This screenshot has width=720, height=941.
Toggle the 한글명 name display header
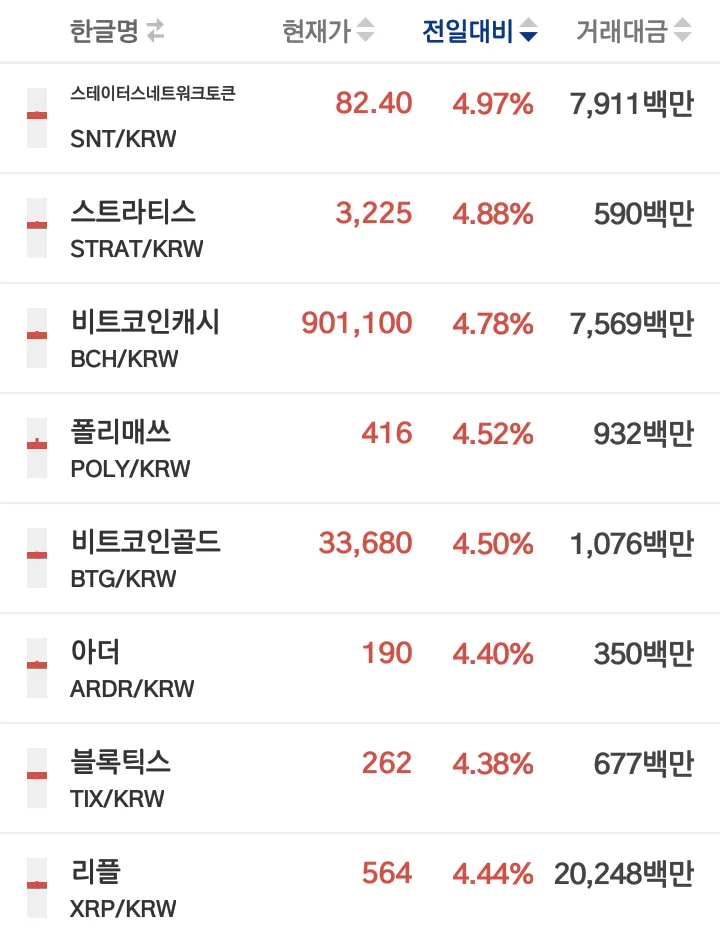(x=117, y=32)
